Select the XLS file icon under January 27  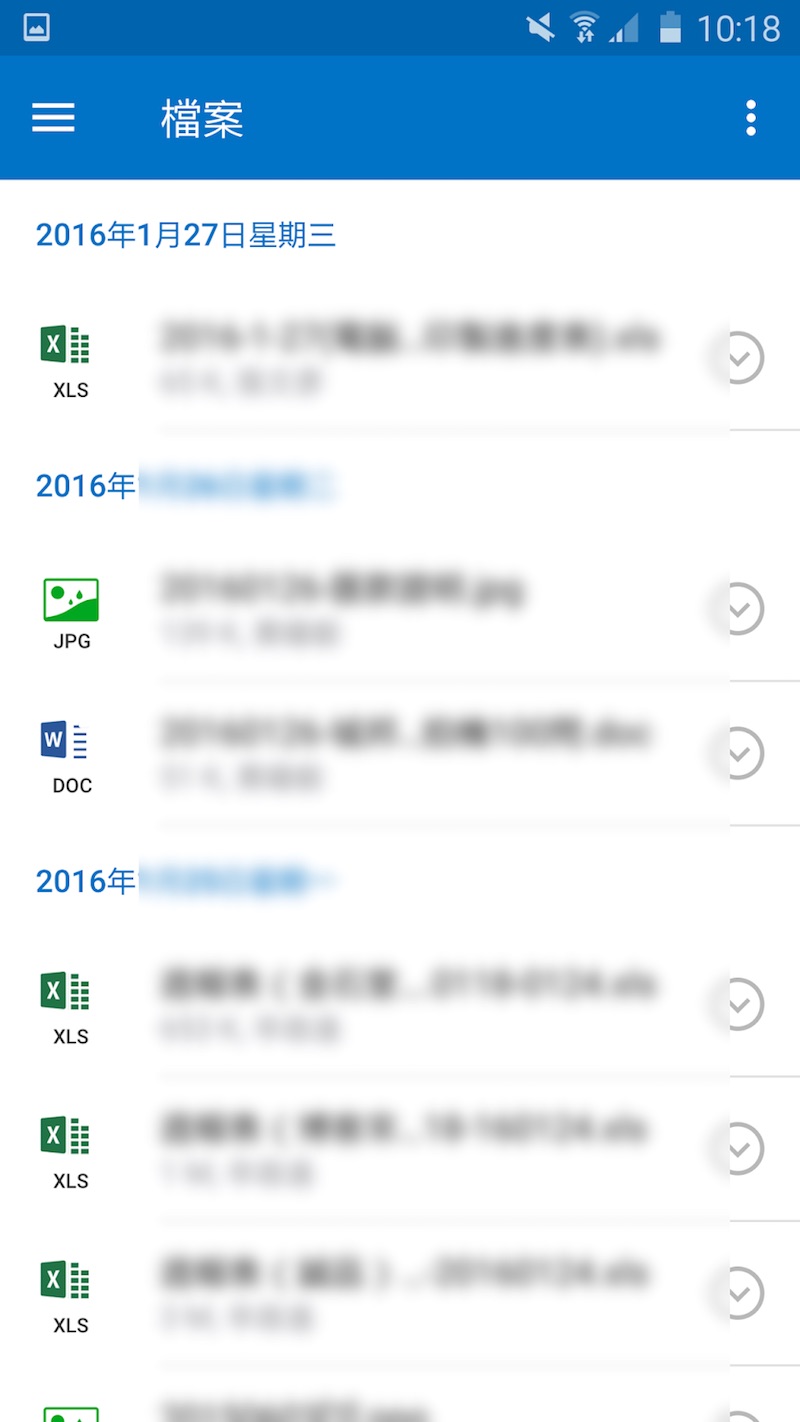(66, 343)
